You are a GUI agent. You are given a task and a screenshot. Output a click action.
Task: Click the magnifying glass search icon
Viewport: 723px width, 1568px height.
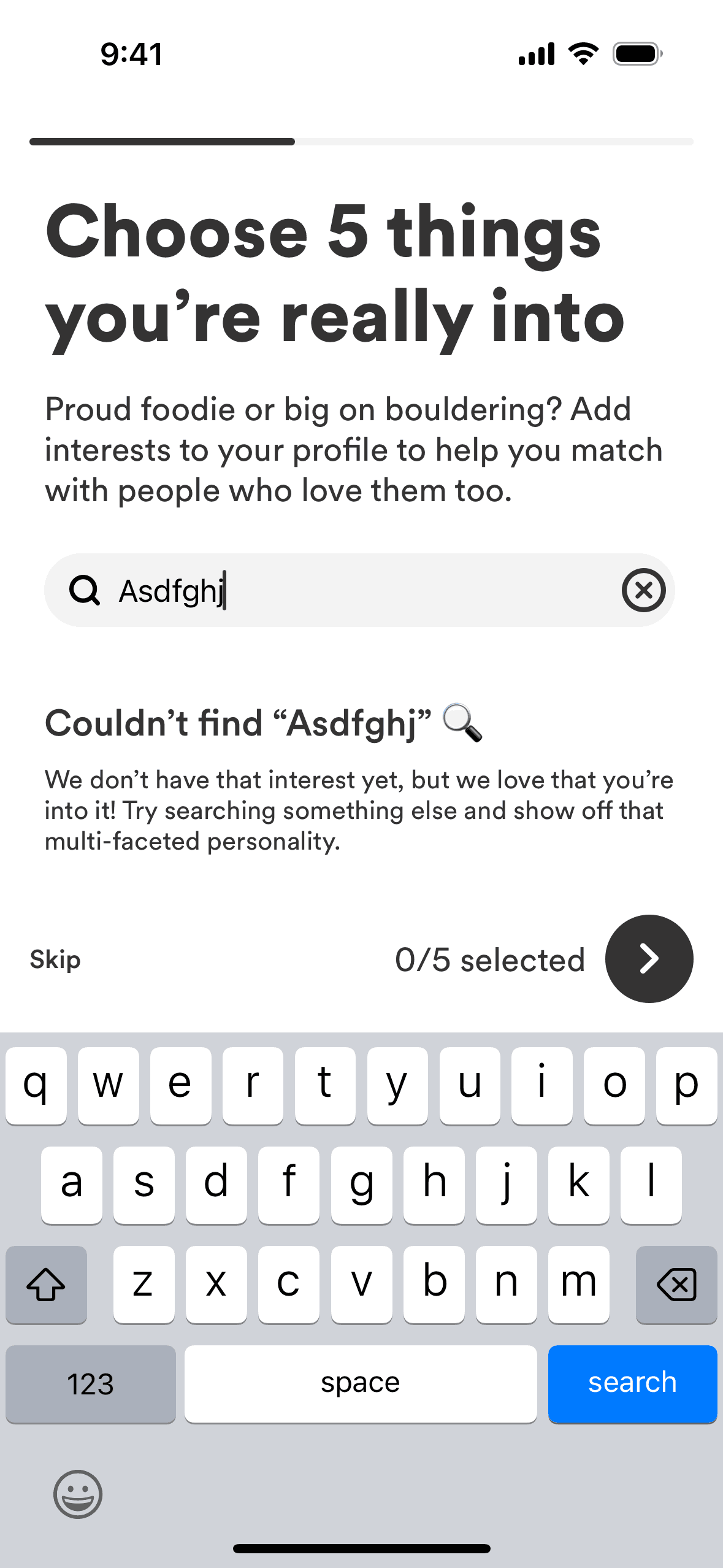pyautogui.click(x=85, y=590)
